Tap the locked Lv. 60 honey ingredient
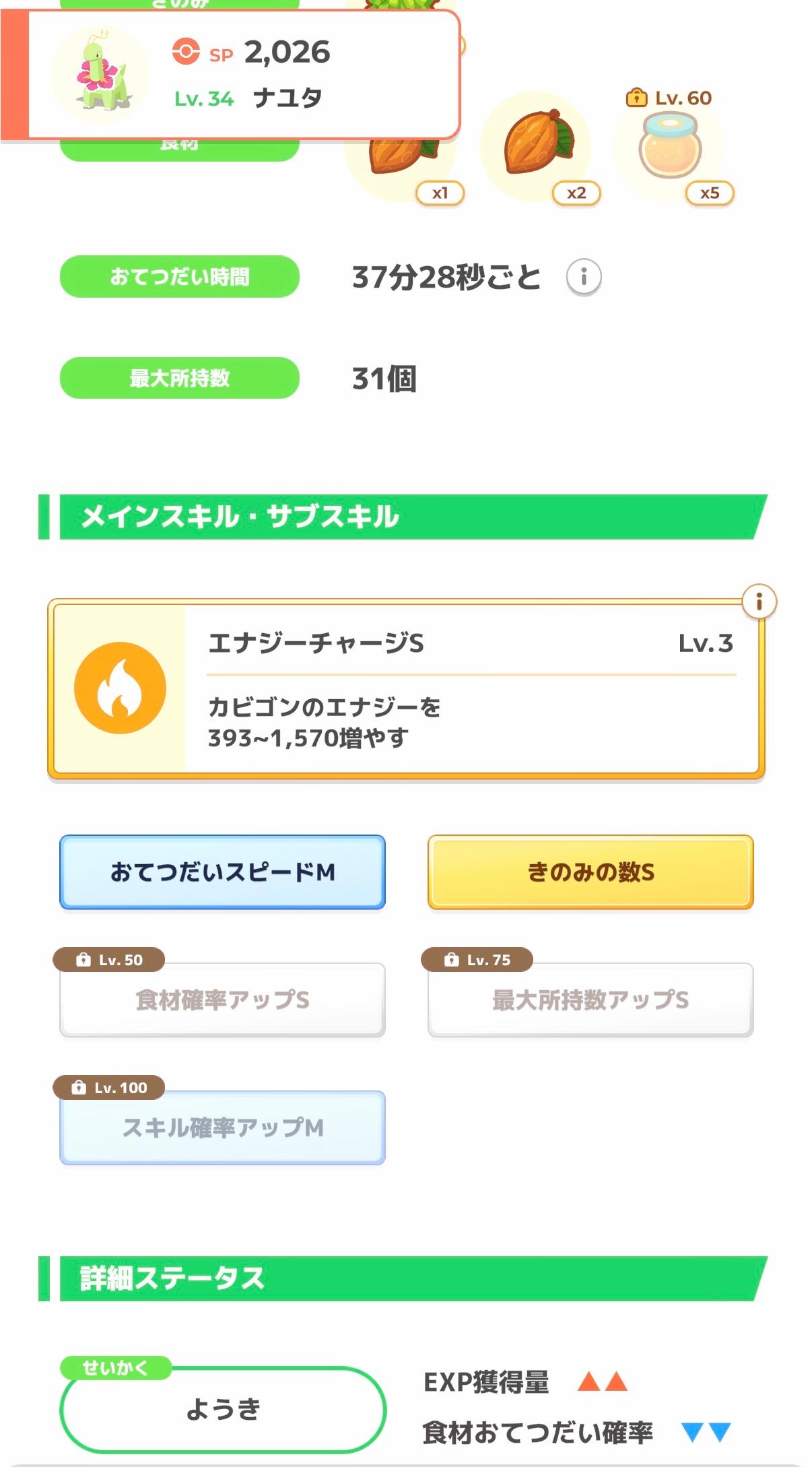812x1467 pixels. 669,147
